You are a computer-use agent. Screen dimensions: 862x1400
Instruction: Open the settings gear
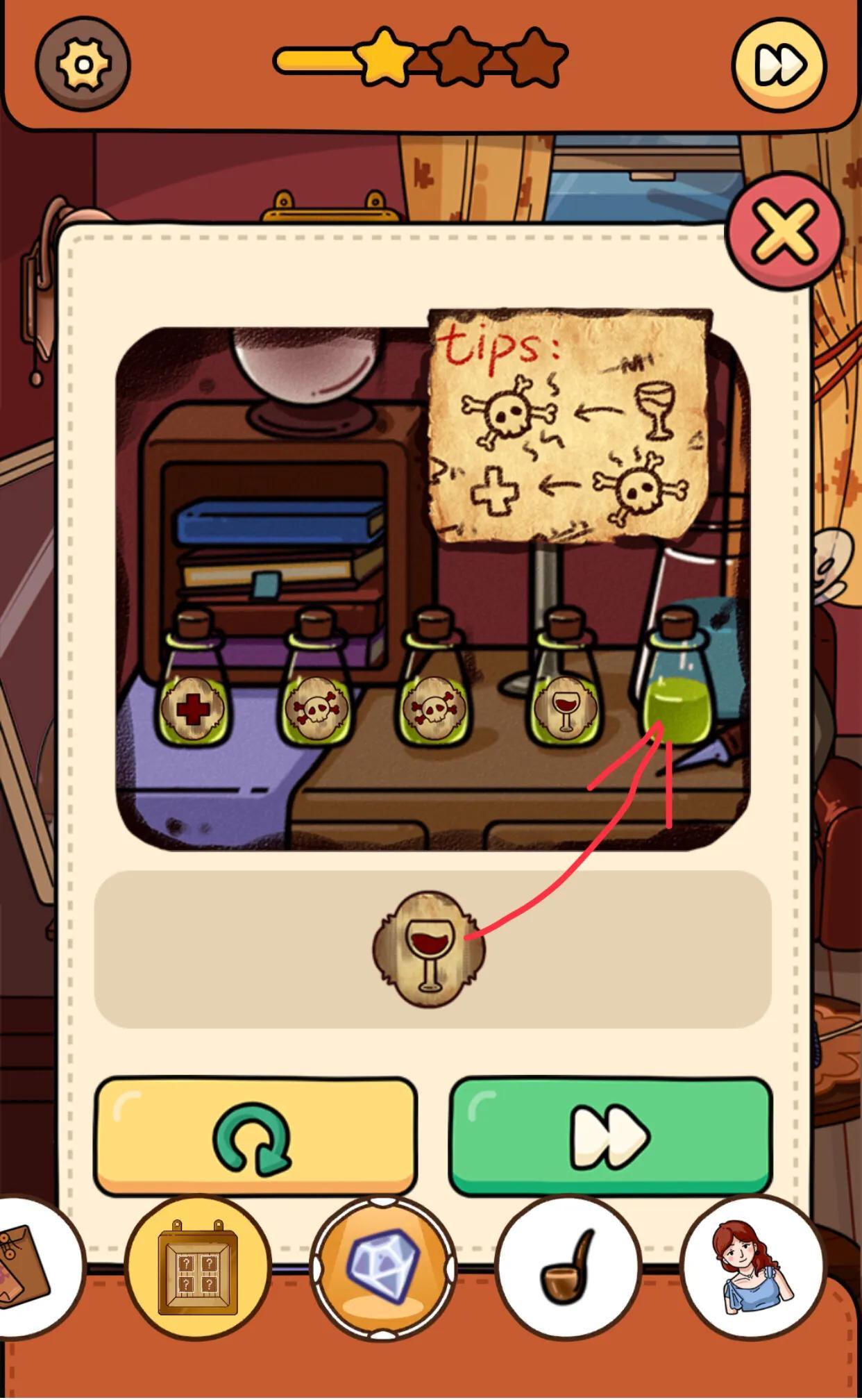(83, 65)
